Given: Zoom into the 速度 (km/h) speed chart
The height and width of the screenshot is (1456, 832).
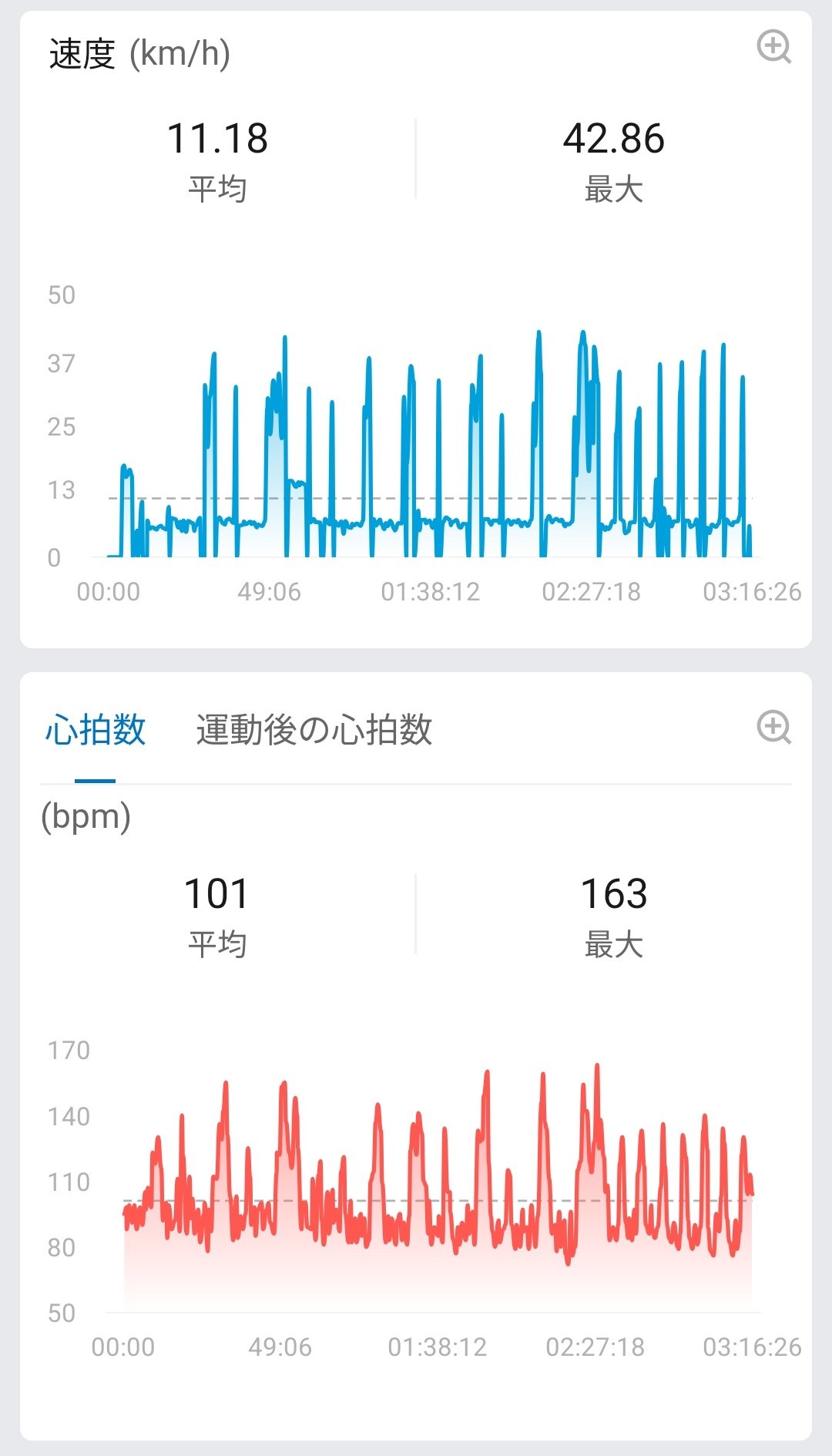Looking at the screenshot, I should [x=773, y=47].
